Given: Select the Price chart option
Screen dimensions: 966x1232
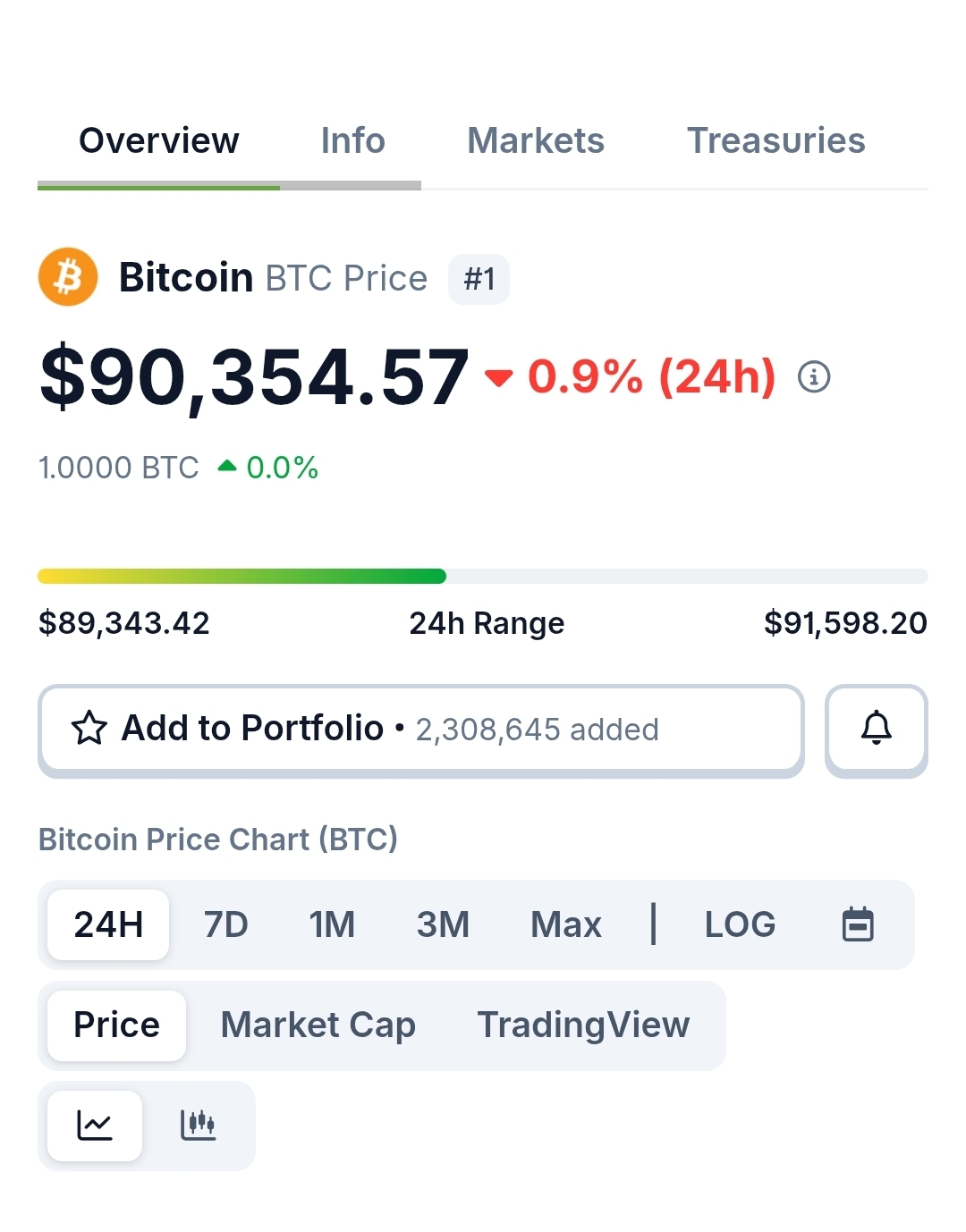Looking at the screenshot, I should (x=116, y=1025).
